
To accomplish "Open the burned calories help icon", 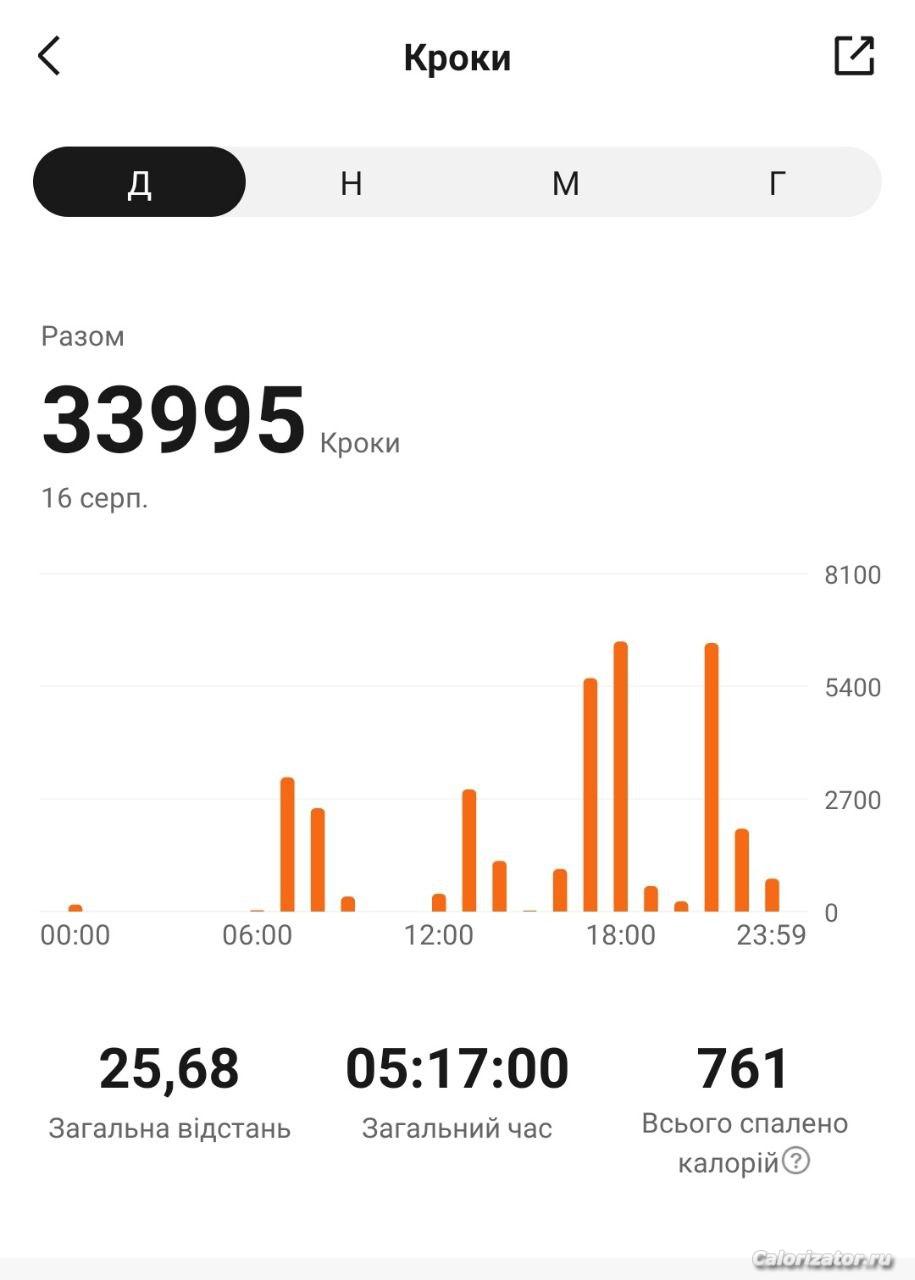I will click(x=796, y=1162).
